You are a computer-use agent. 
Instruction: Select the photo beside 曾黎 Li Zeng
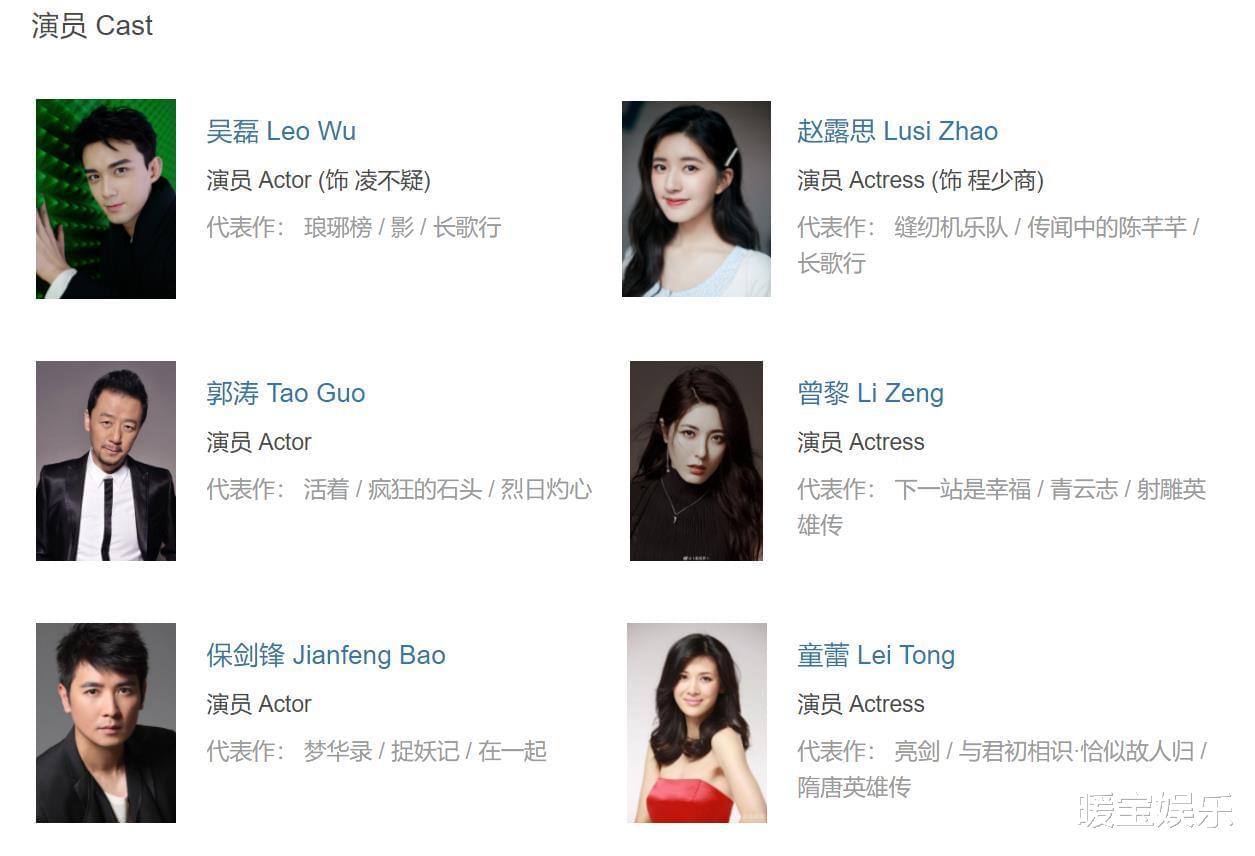[696, 460]
